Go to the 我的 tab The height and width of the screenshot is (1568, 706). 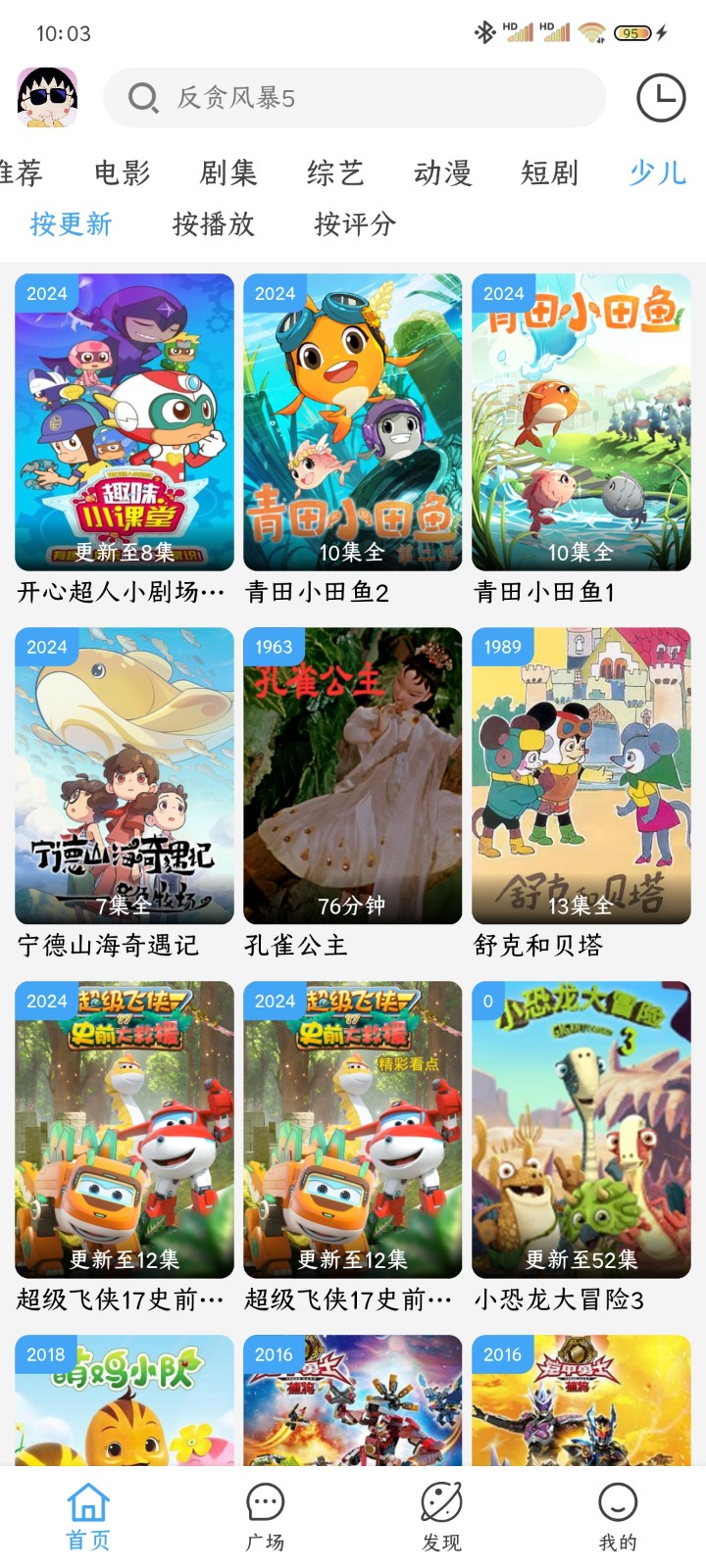coord(618,1516)
